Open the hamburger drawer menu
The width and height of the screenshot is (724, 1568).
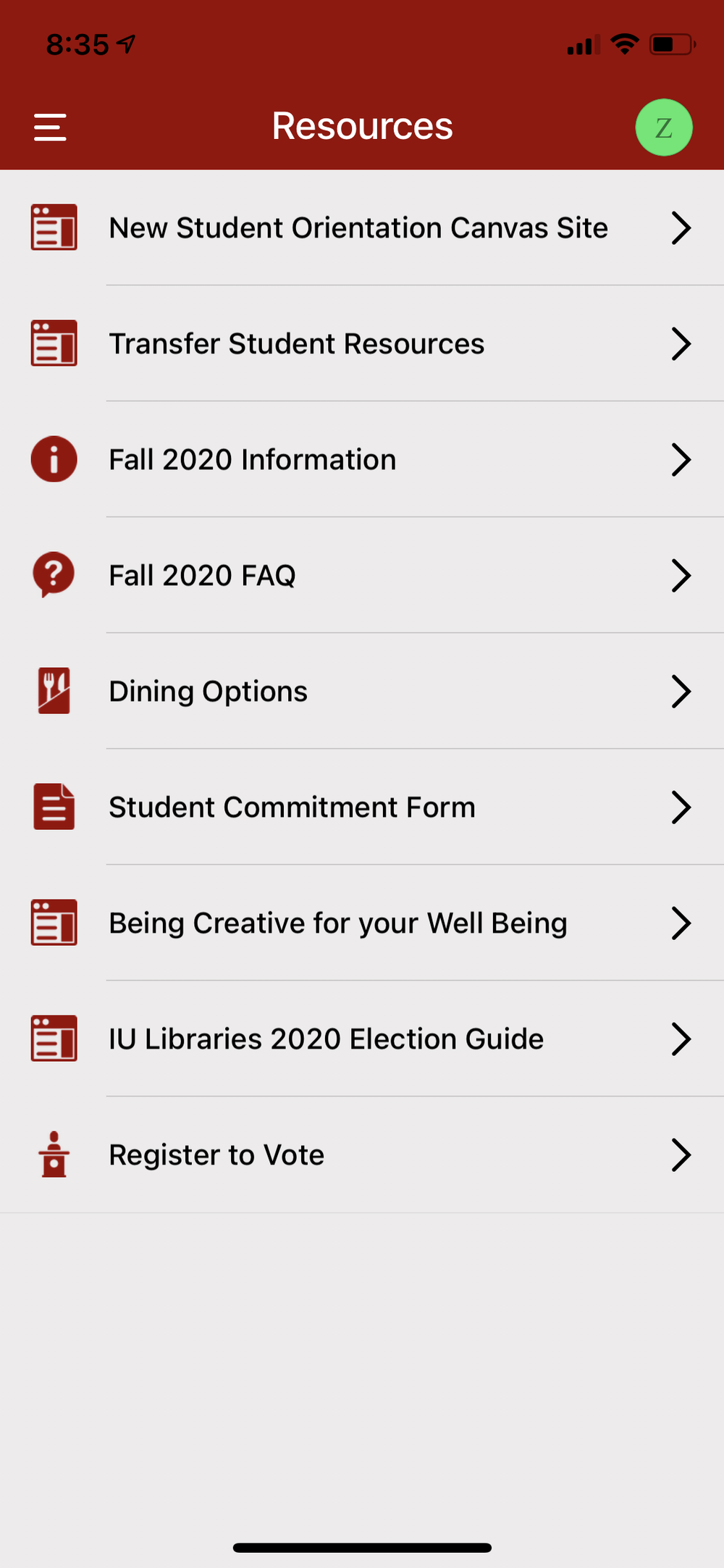[50, 127]
